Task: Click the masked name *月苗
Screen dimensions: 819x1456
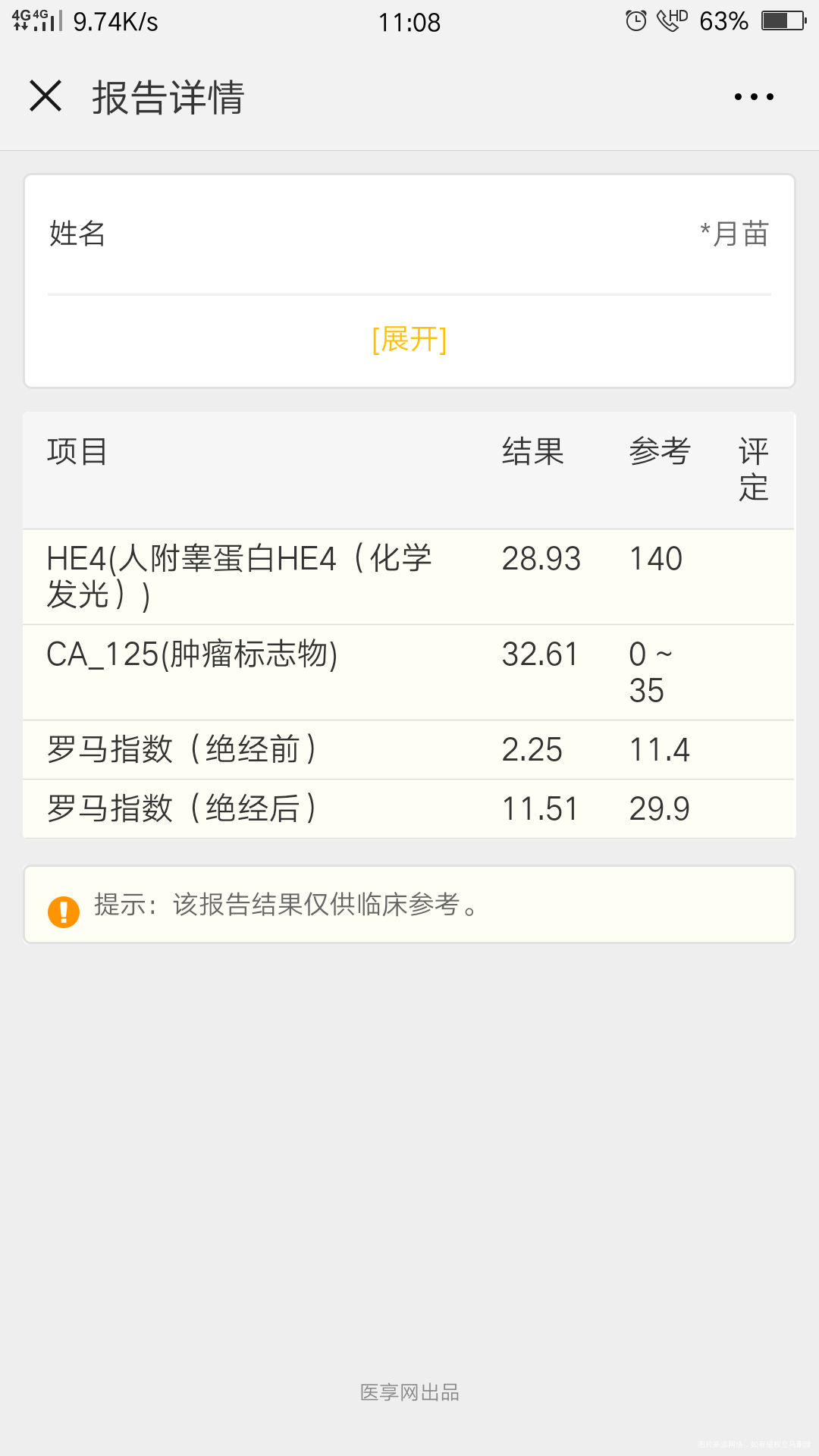Action: [x=734, y=233]
